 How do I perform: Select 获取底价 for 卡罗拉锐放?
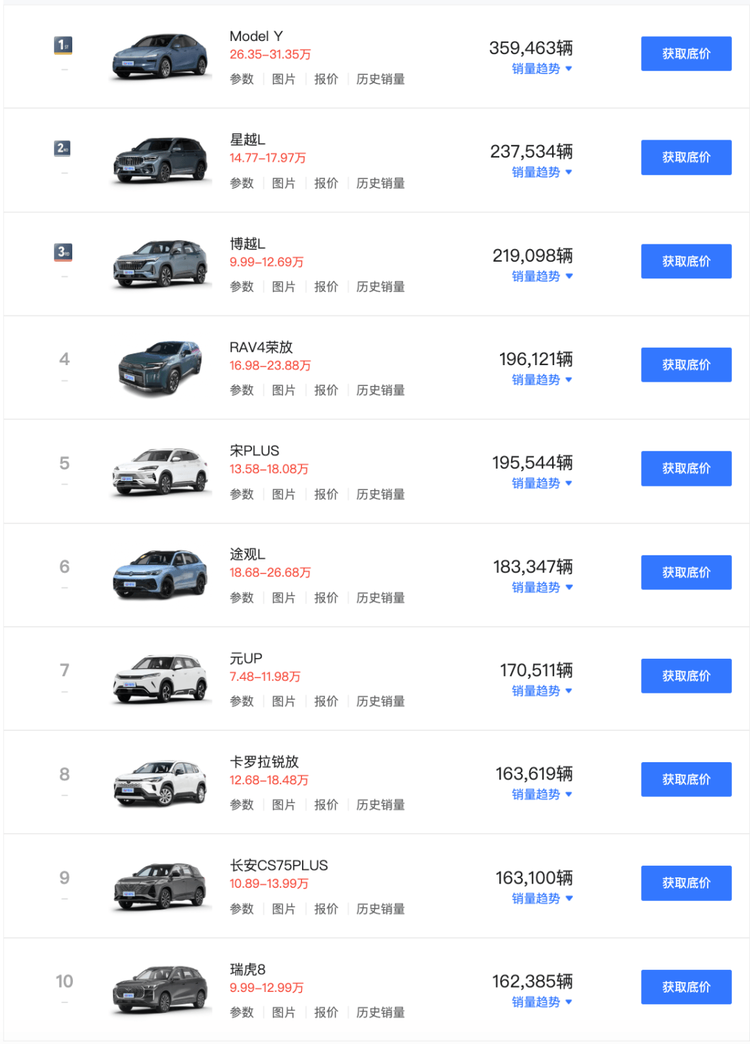(x=686, y=780)
